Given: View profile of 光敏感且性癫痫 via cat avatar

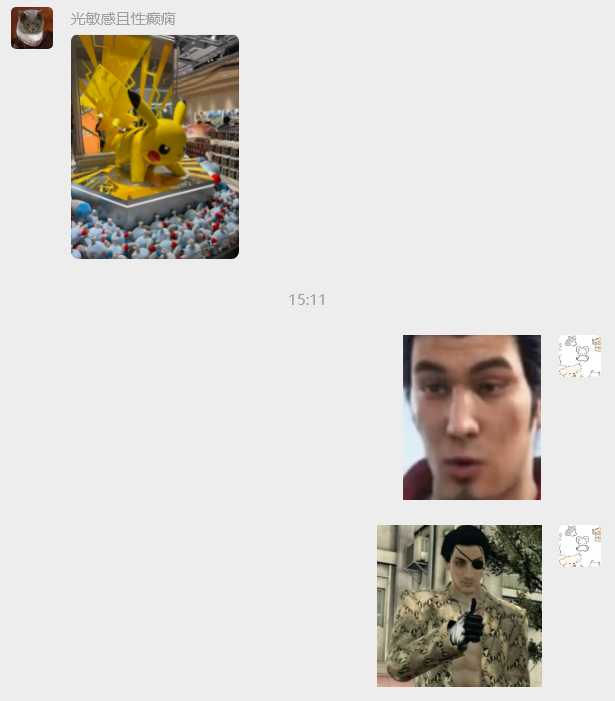Looking at the screenshot, I should pos(32,28).
